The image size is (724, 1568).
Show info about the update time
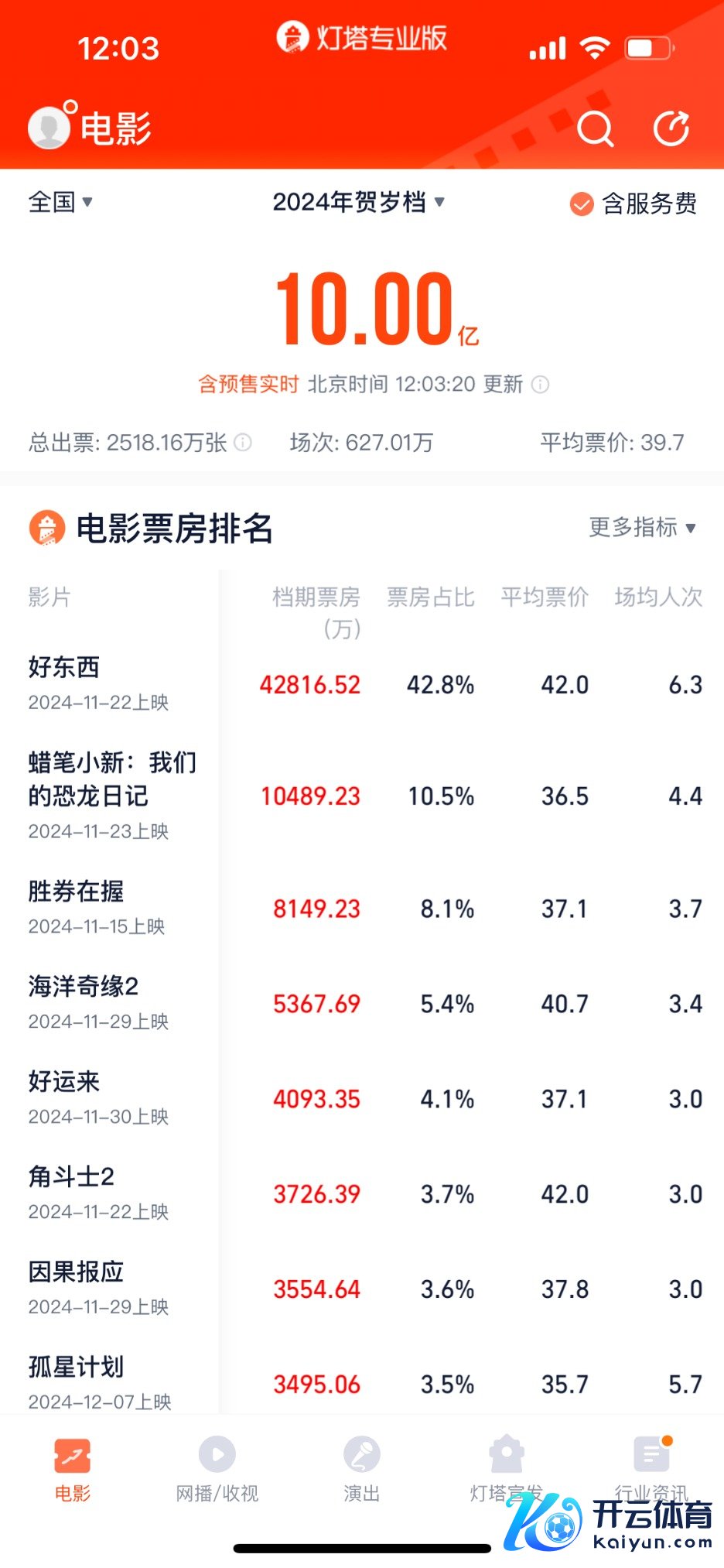coord(541,385)
